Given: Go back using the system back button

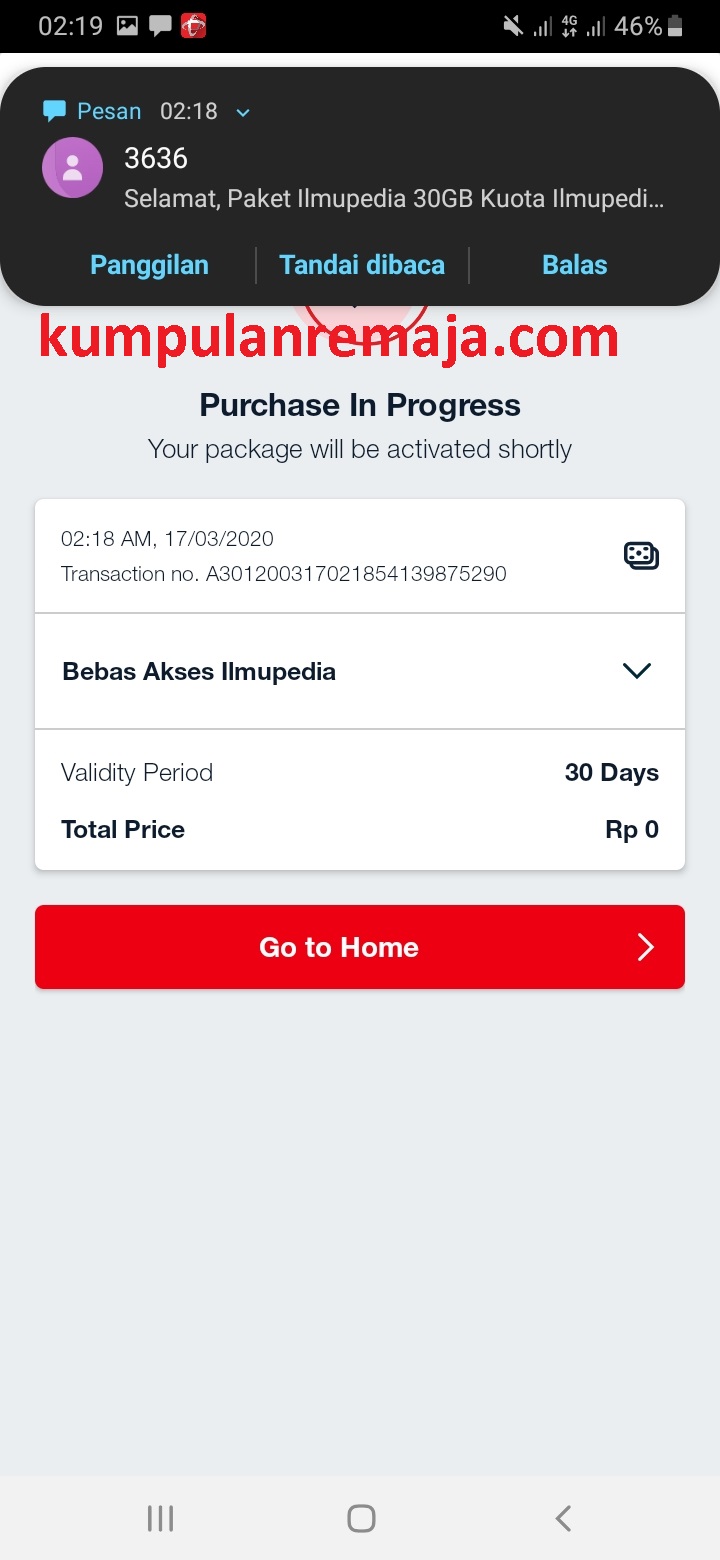Looking at the screenshot, I should [563, 1518].
